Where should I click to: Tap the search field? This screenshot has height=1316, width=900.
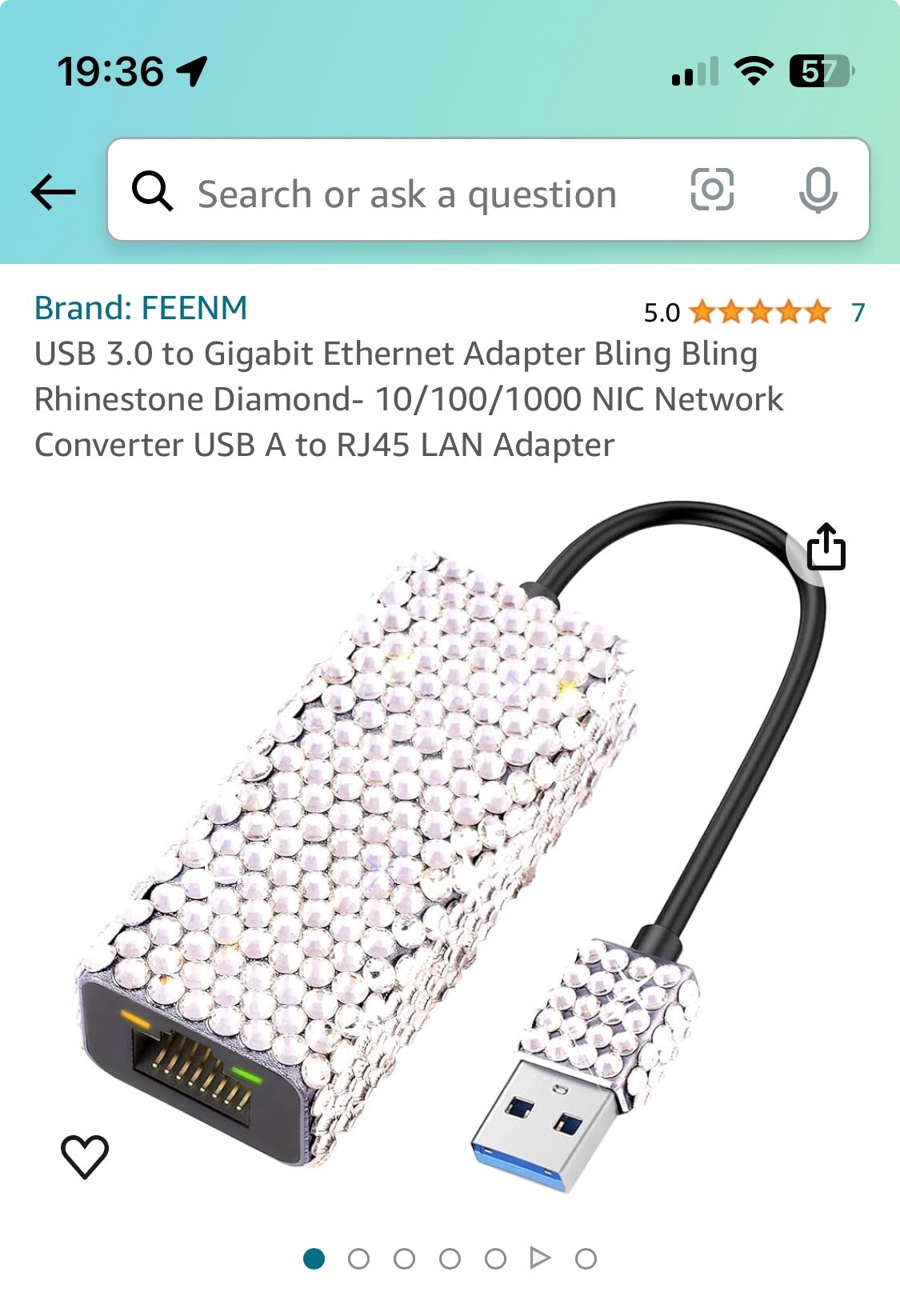406,194
